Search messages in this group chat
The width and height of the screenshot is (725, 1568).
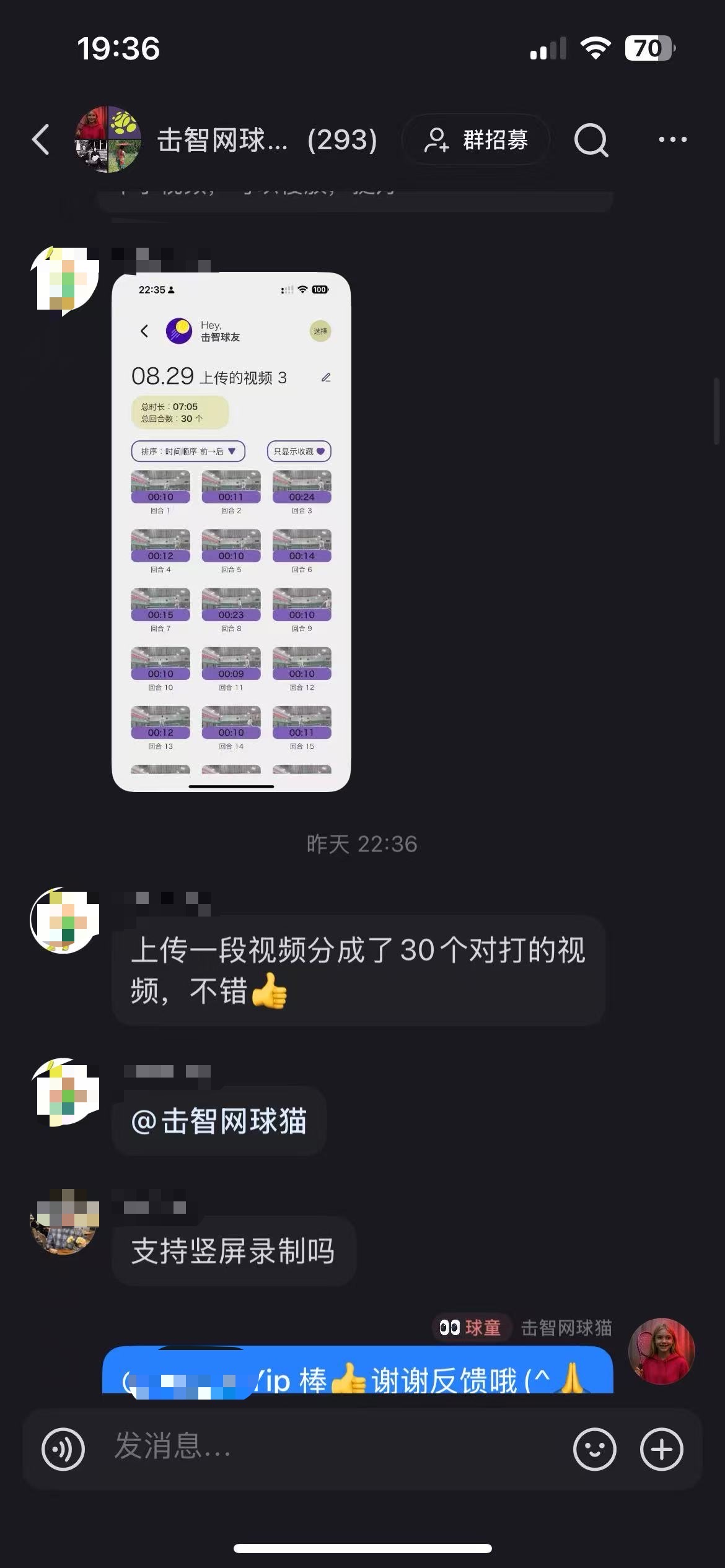coord(591,139)
